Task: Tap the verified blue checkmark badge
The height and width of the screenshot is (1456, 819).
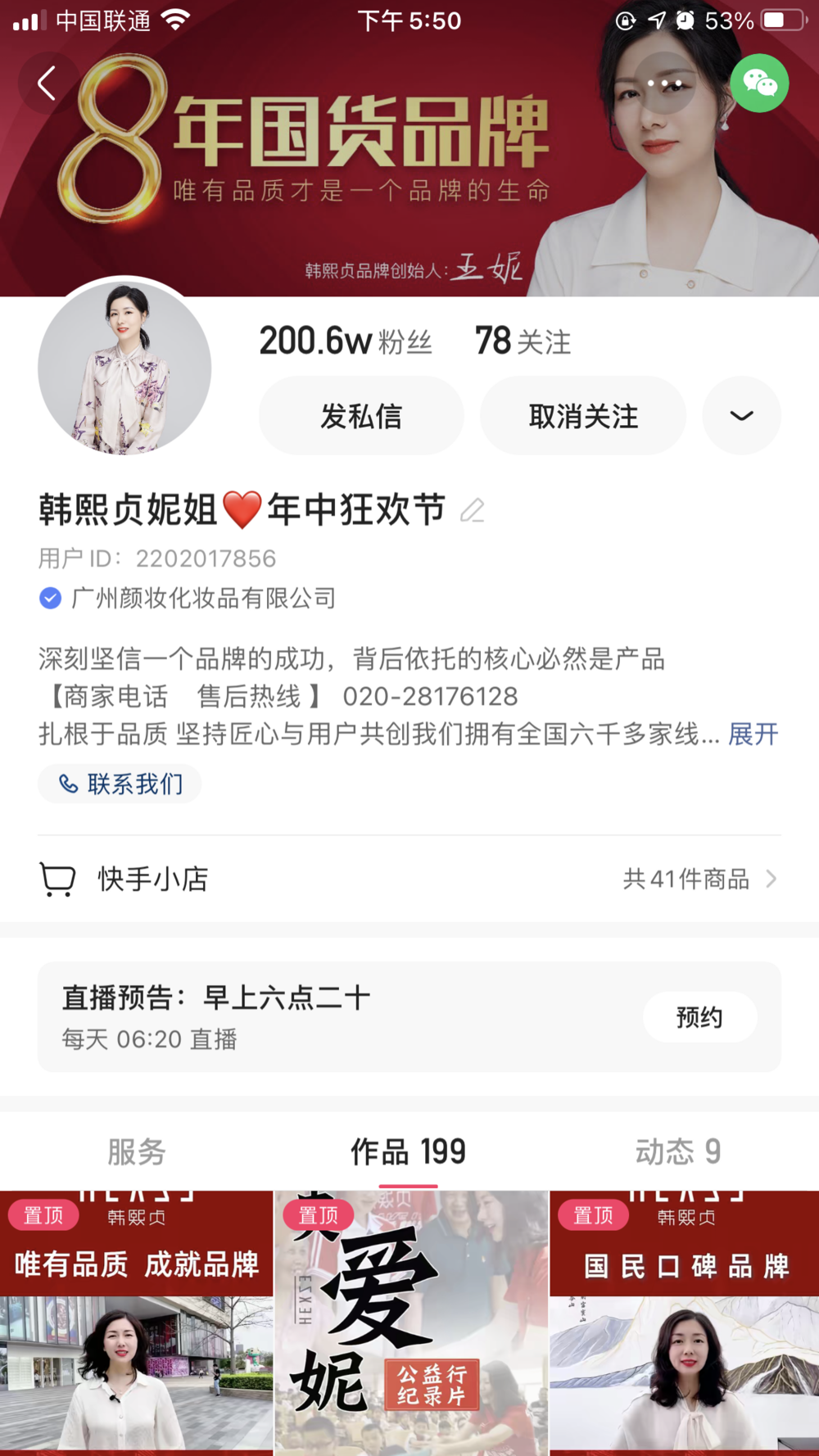Action: pos(50,598)
